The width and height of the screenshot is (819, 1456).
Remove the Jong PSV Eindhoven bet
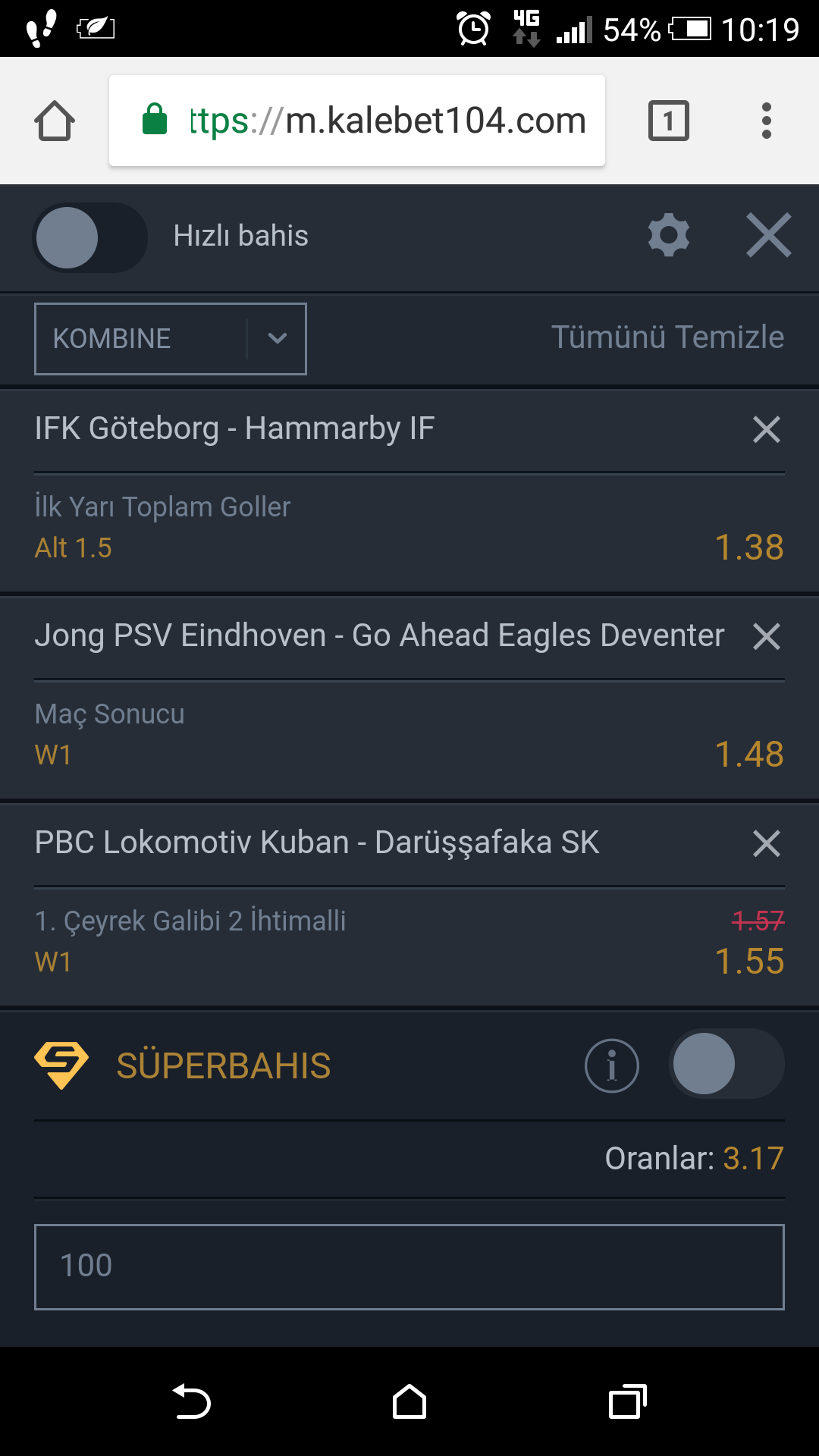point(766,636)
